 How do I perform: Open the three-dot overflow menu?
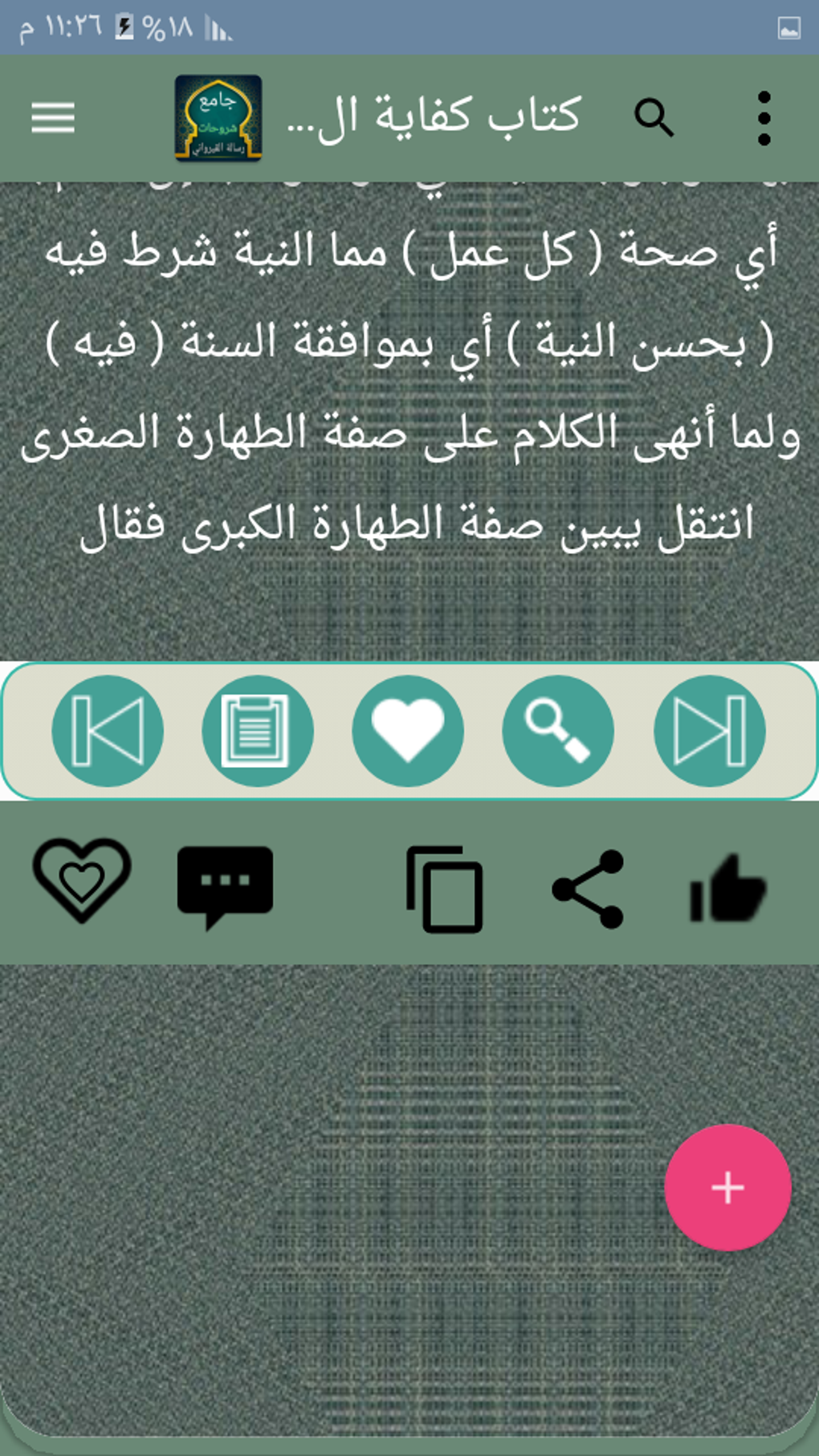[764, 118]
